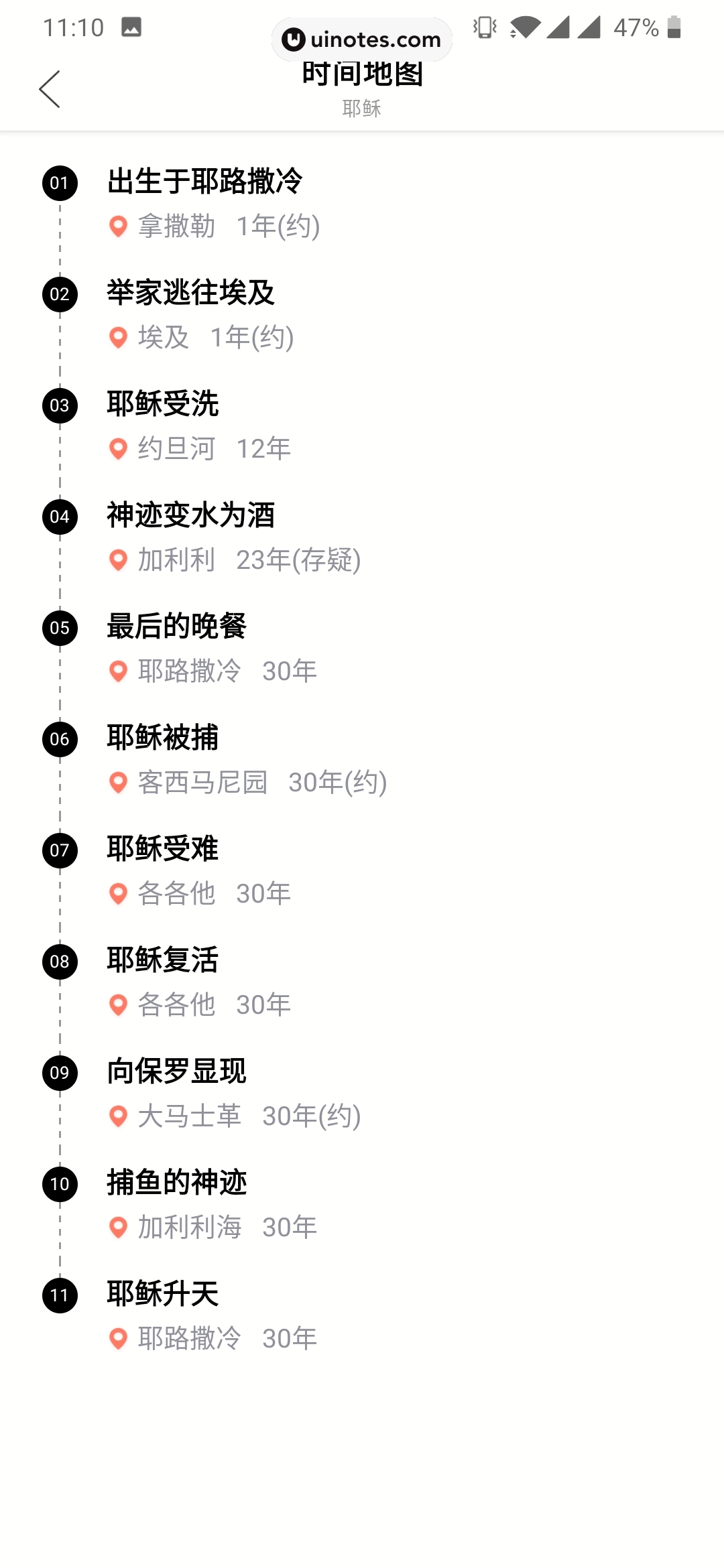Select the 耶稣 subtitle under the header
The width and height of the screenshot is (724, 1568).
click(362, 109)
